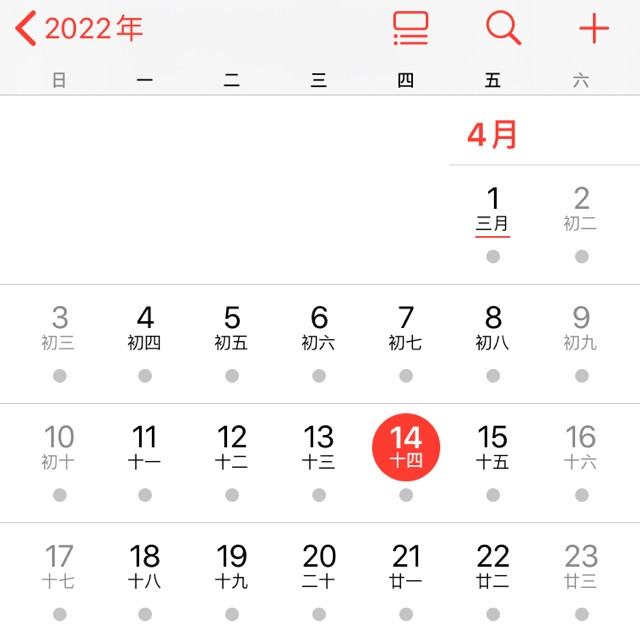Add a new event with the plus icon
Viewport: 640px width, 640px height.
(594, 28)
